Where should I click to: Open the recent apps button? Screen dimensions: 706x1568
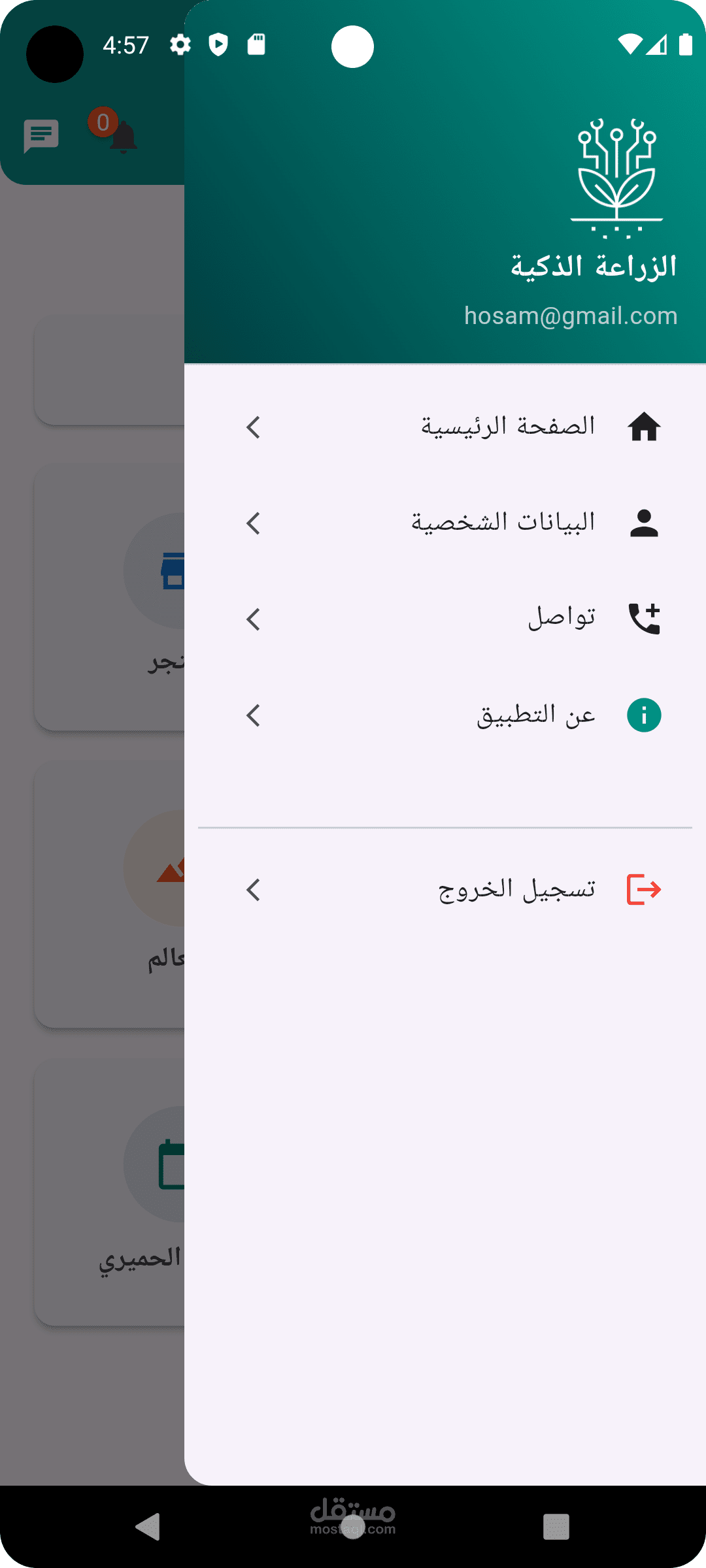click(x=556, y=1527)
